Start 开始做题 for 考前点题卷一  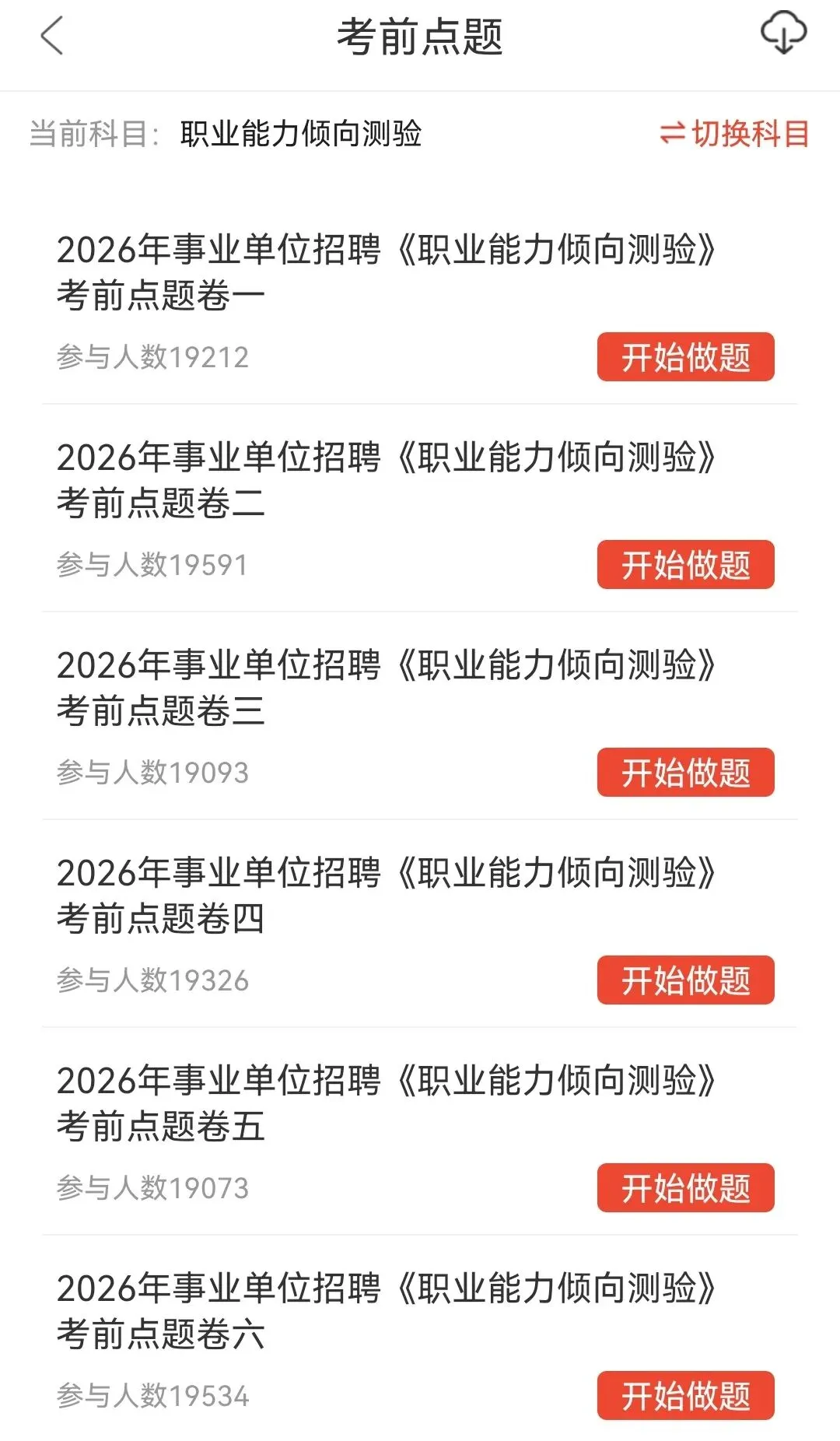click(685, 357)
